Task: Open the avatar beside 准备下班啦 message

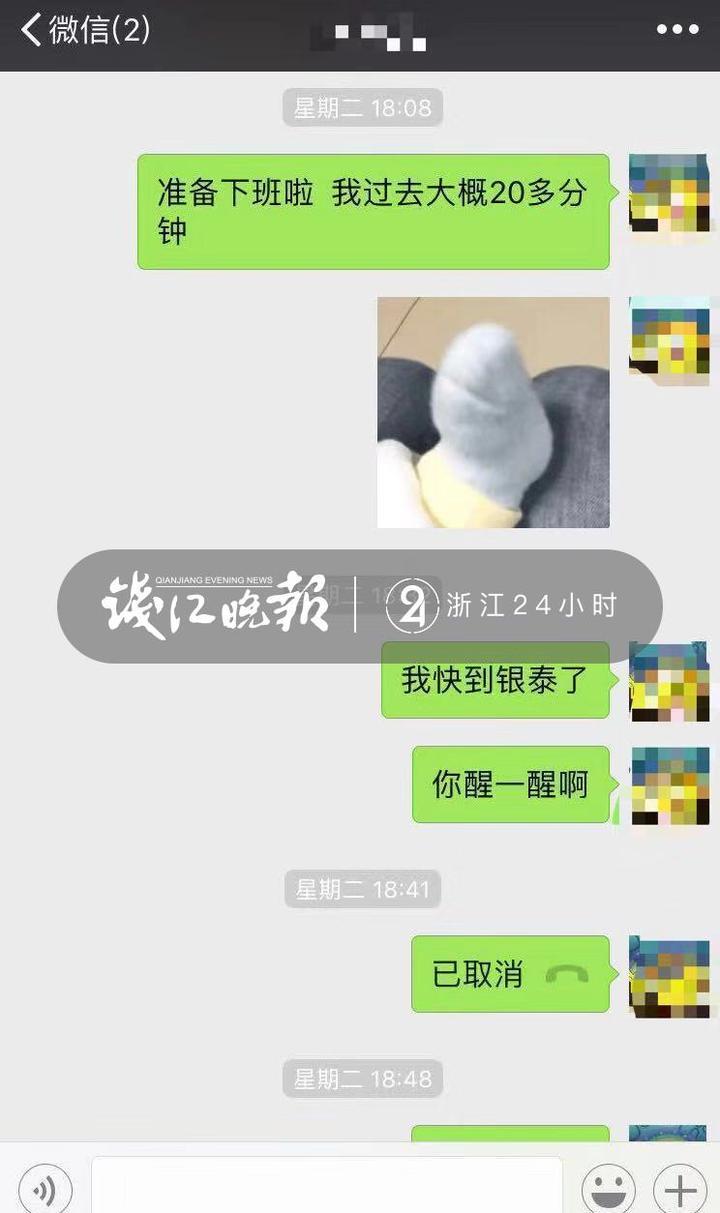Action: pos(669,193)
